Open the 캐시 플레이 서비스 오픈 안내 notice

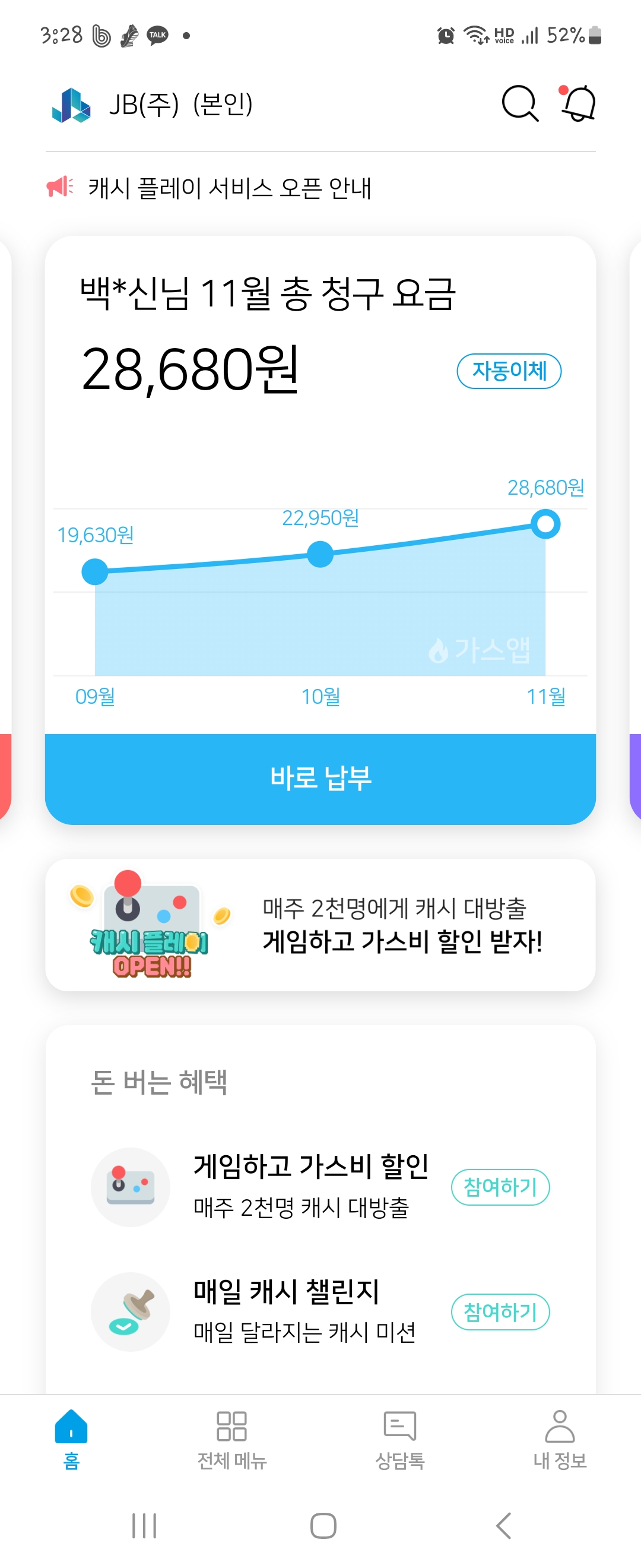[x=229, y=188]
